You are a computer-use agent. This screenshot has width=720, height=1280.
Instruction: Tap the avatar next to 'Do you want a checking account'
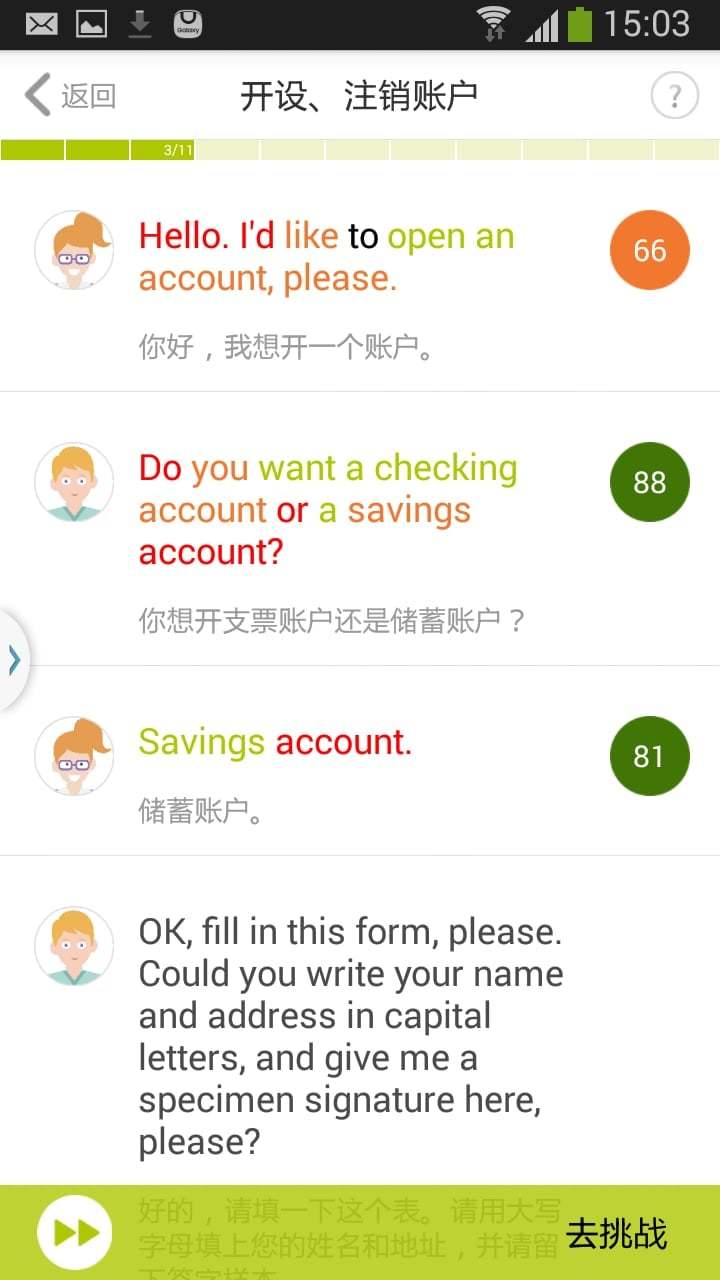73,482
